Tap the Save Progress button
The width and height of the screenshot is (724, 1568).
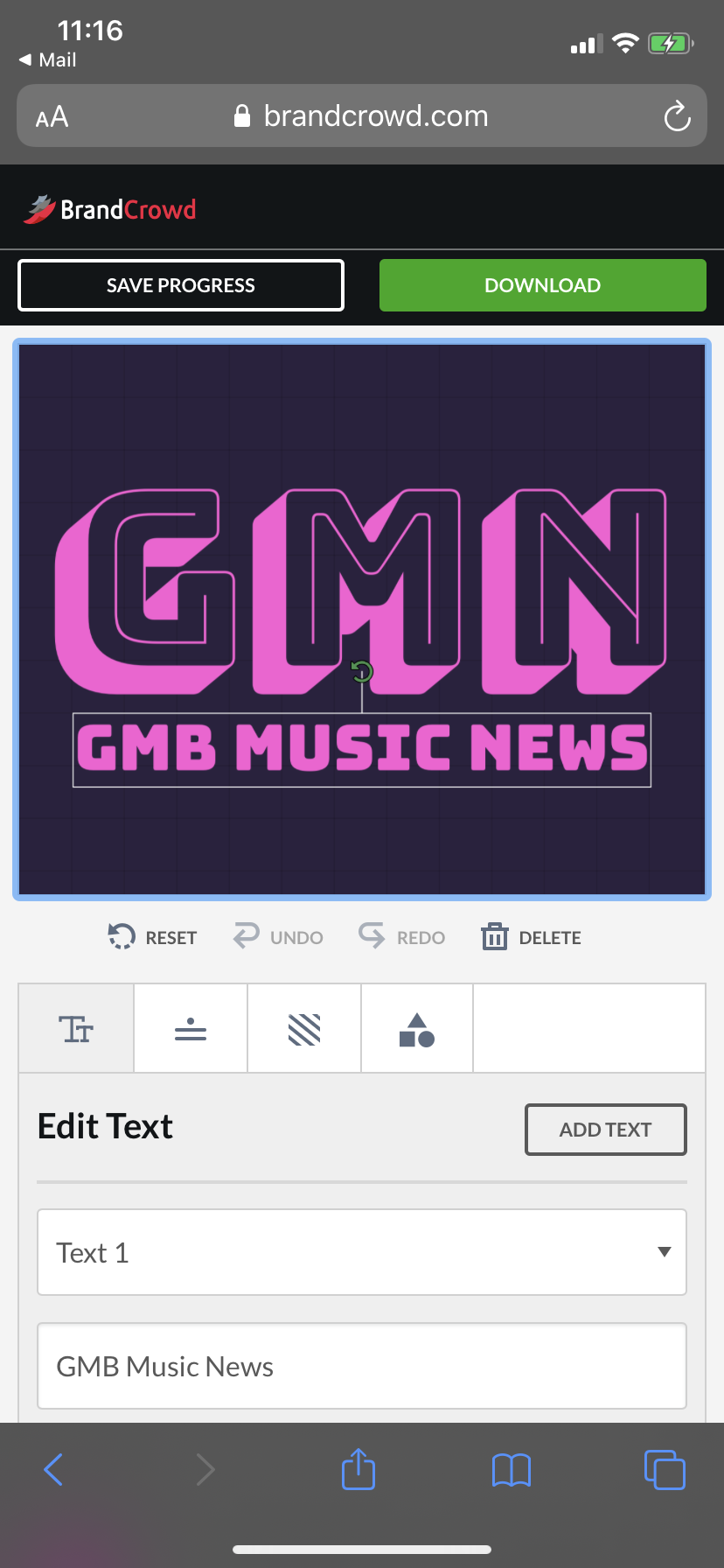[181, 285]
